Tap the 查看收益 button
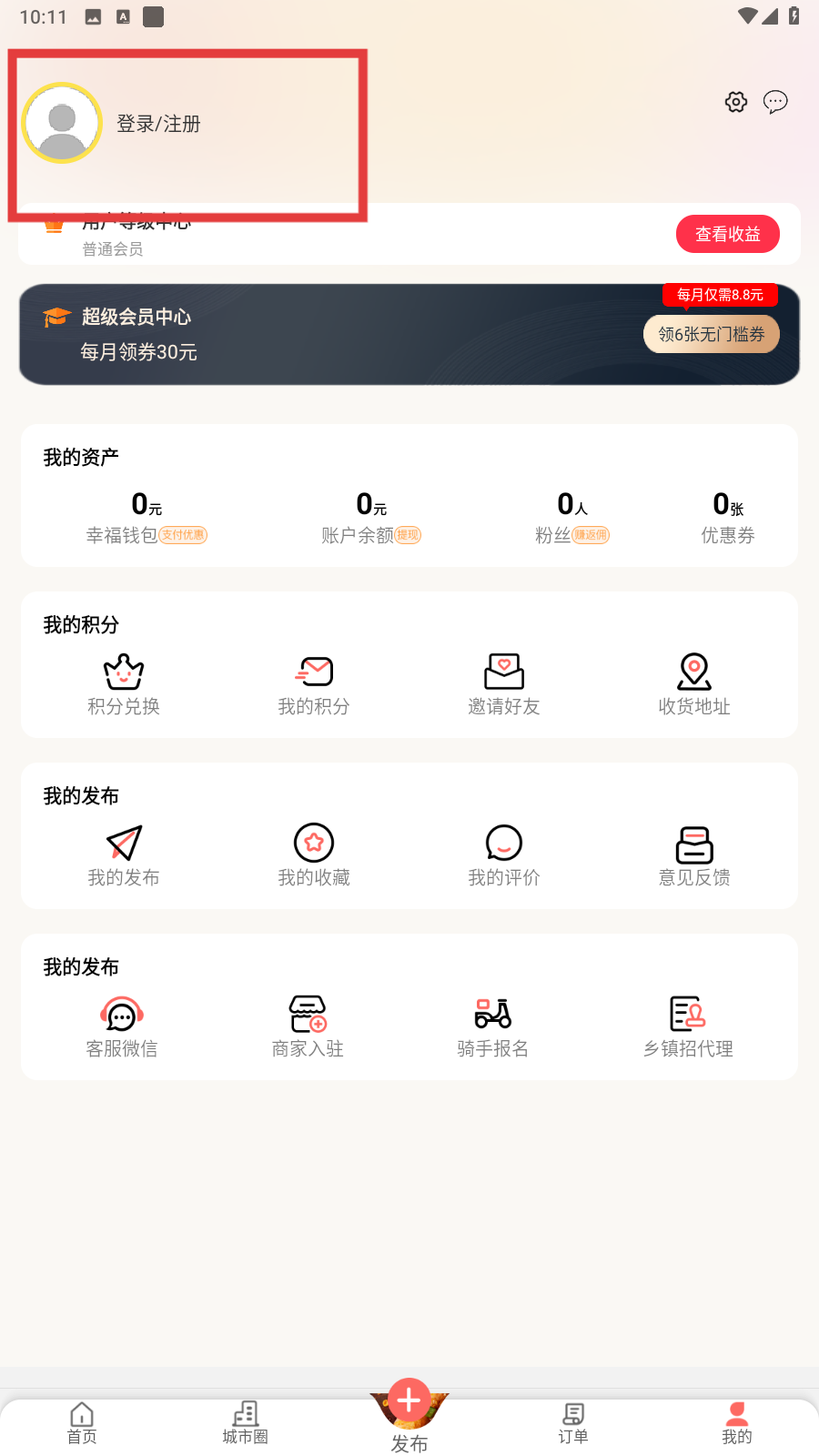The image size is (819, 1456). pos(728,234)
